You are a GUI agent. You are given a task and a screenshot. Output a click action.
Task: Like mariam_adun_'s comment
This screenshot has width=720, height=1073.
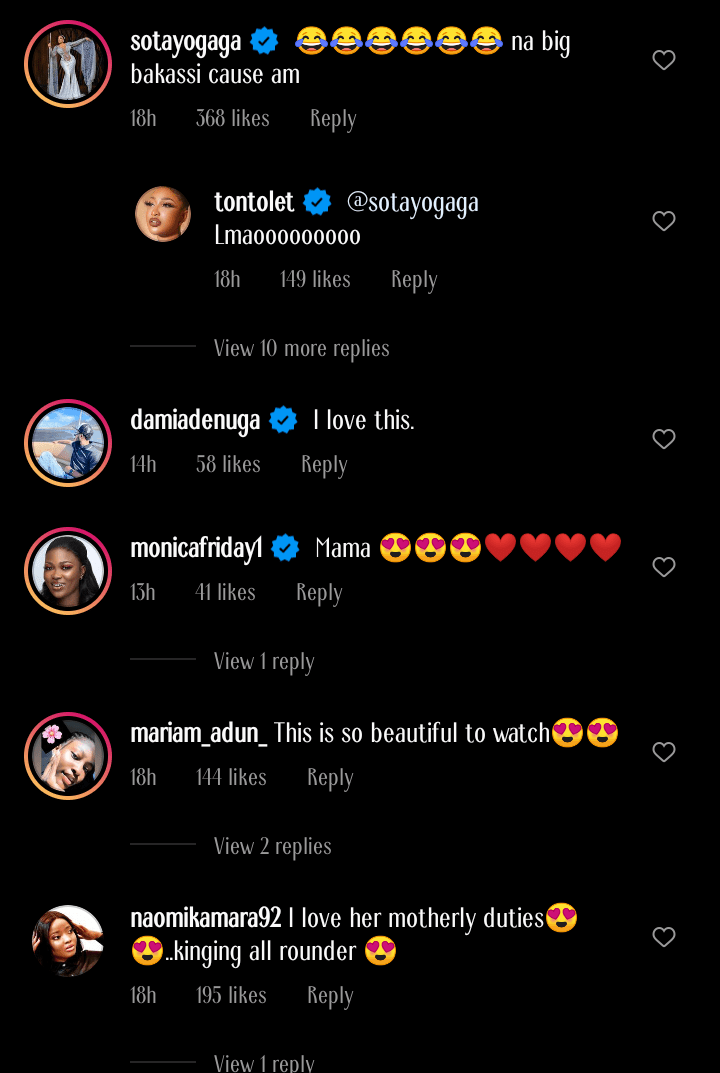664,753
